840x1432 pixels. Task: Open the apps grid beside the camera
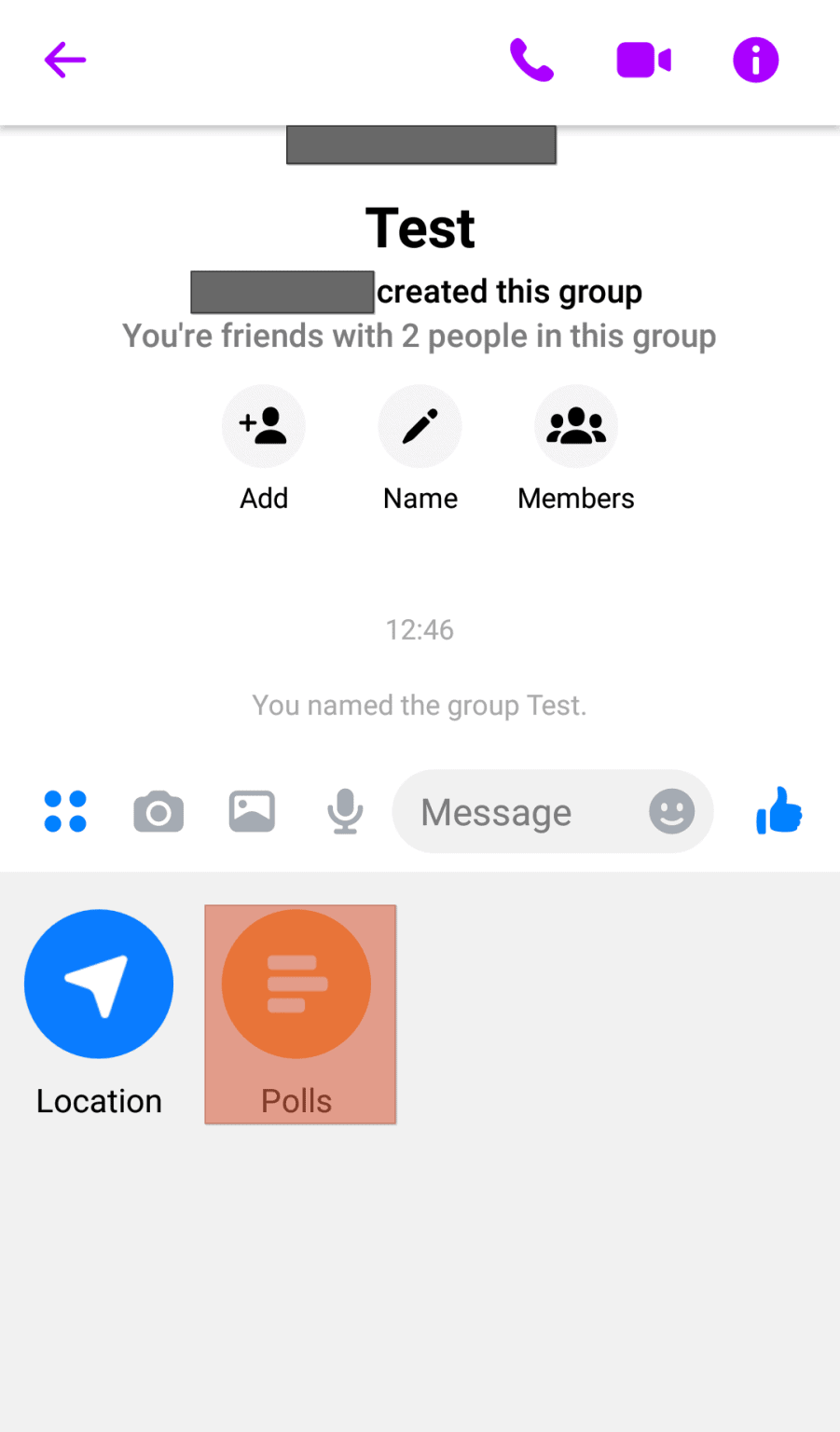point(64,811)
